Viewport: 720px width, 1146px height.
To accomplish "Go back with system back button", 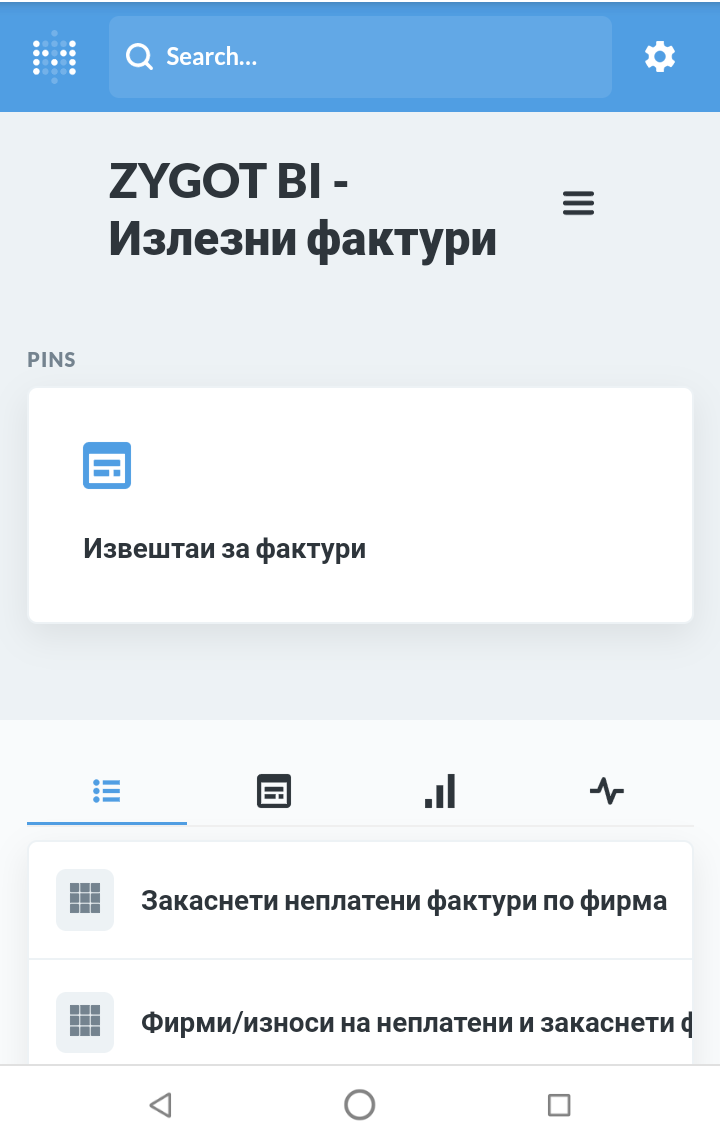I will click(x=160, y=1105).
